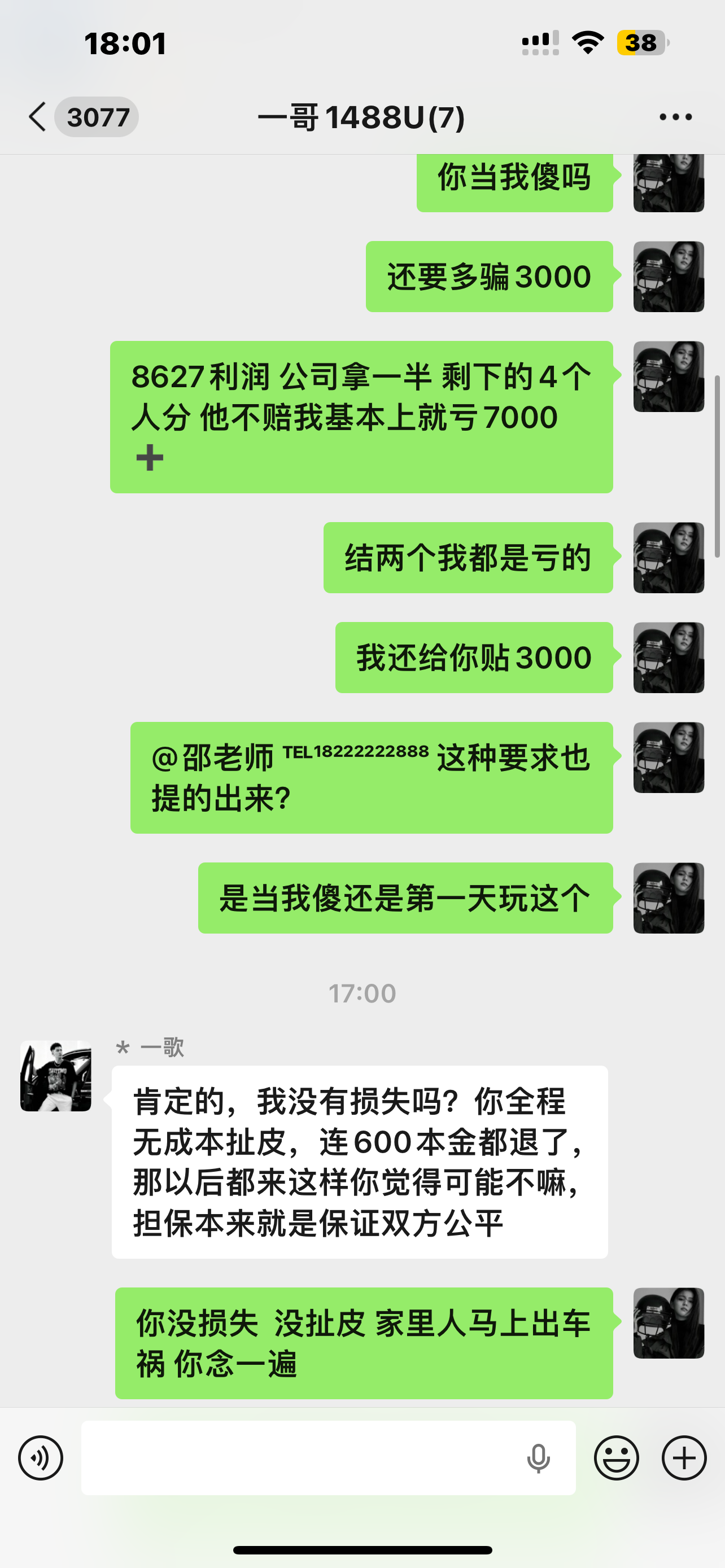Open the emoji sticker panel
This screenshot has height=1568, width=725.
pos(616,1458)
